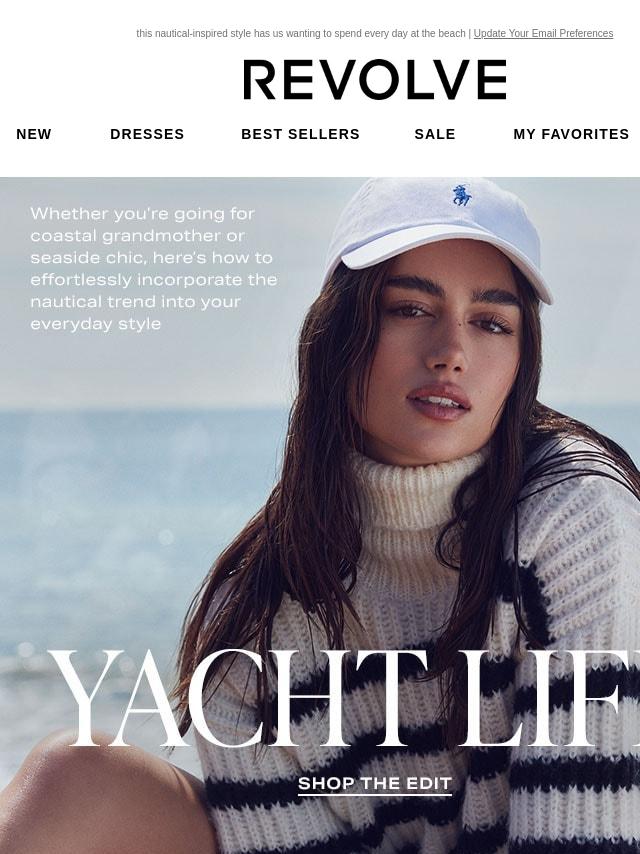Viewport: 640px width, 854px height.
Task: Browse BEST SELLERS
Action: [x=300, y=134]
